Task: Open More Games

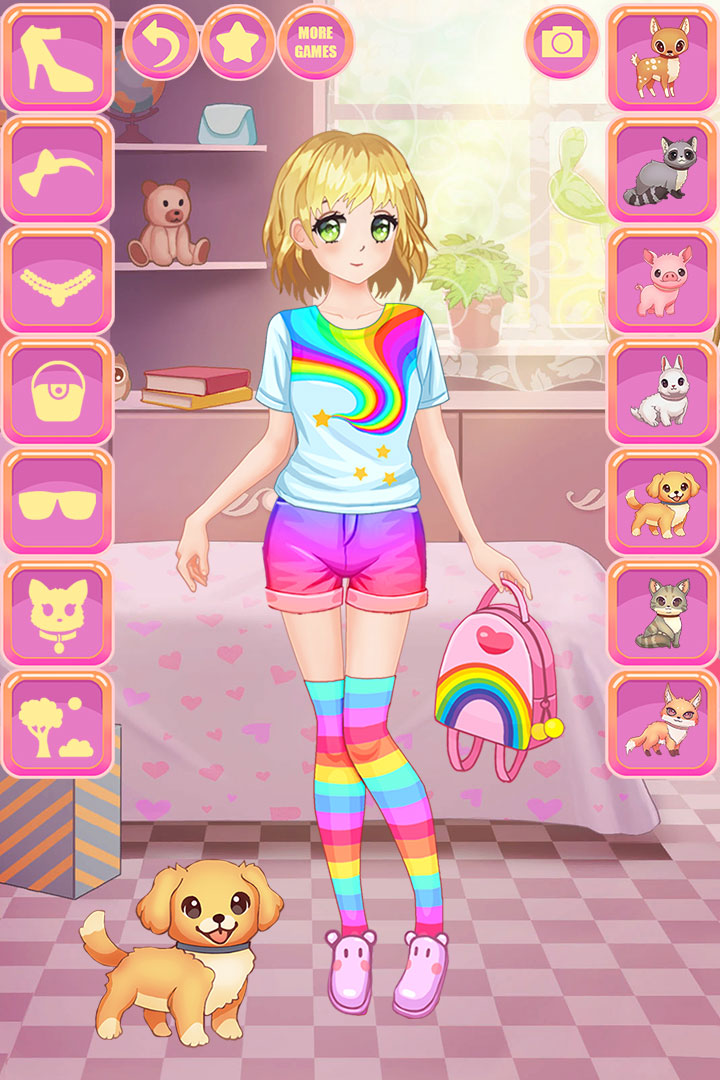Action: (316, 42)
